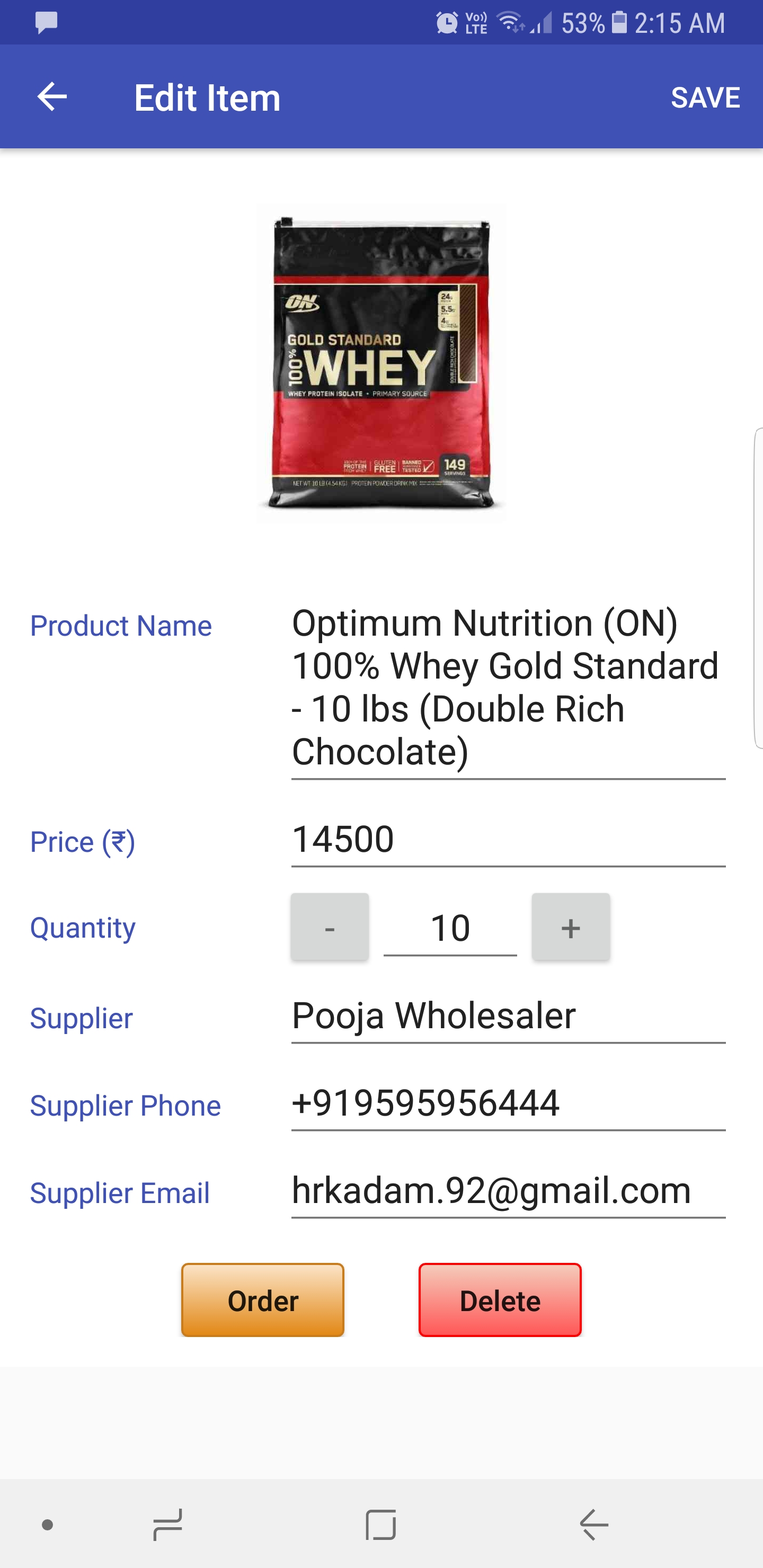The width and height of the screenshot is (763, 1568).
Task: Open recent apps from navigation bar
Action: pyautogui.click(x=167, y=1524)
